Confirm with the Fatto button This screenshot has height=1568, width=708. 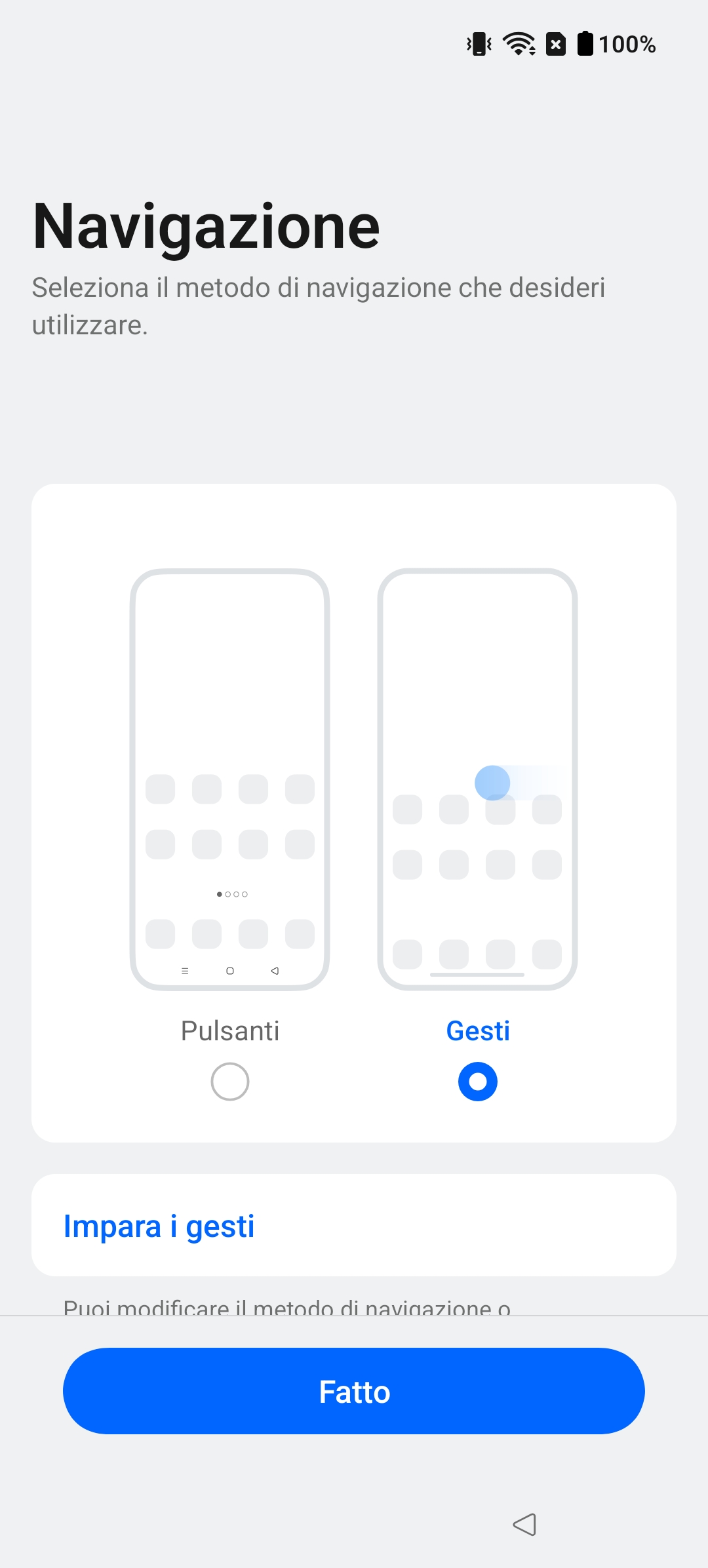[x=354, y=1391]
